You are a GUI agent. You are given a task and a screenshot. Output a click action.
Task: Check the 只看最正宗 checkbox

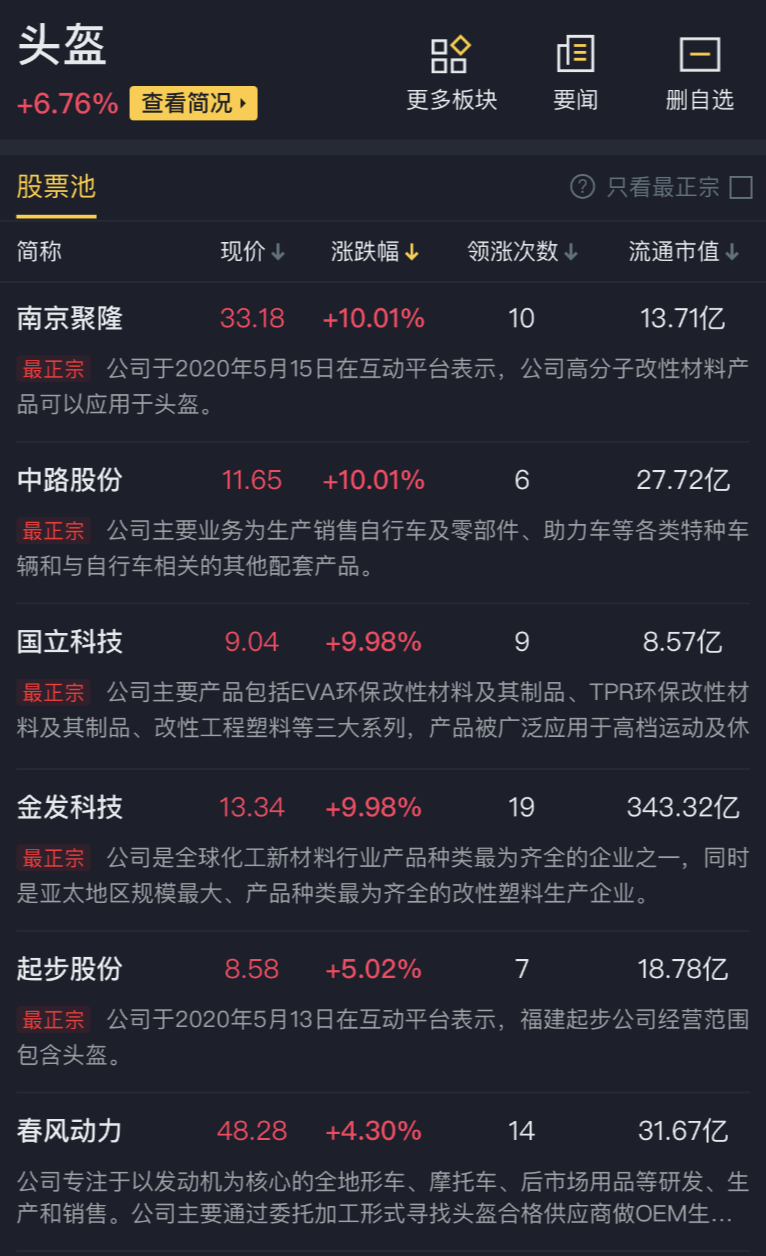click(741, 187)
